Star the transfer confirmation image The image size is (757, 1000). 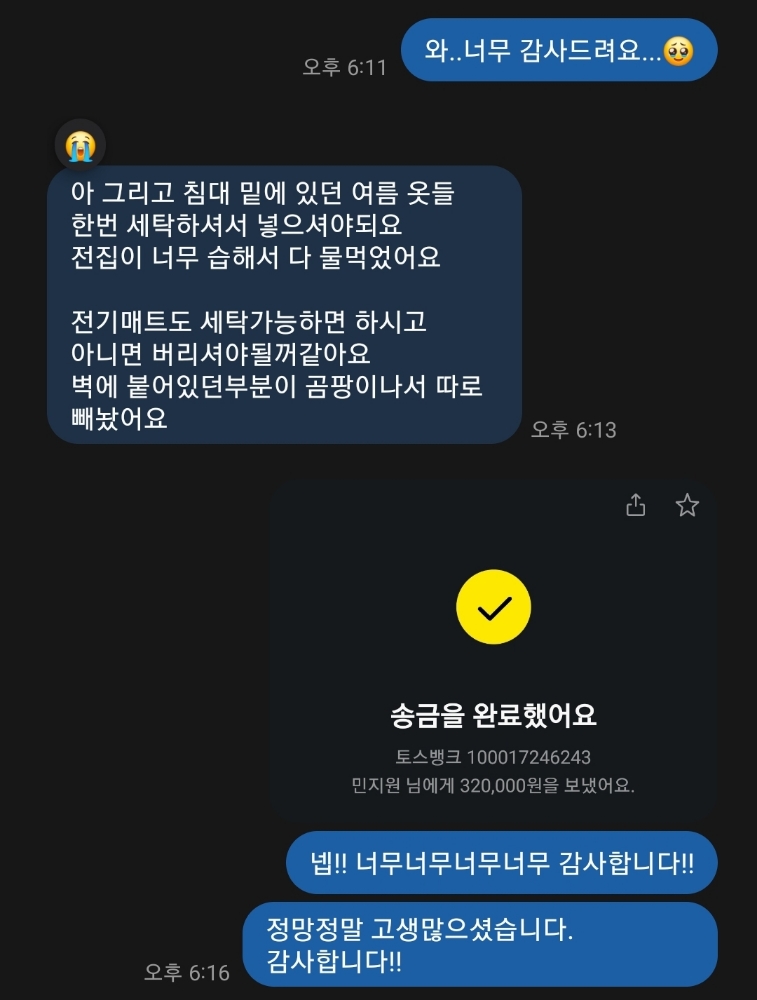687,506
